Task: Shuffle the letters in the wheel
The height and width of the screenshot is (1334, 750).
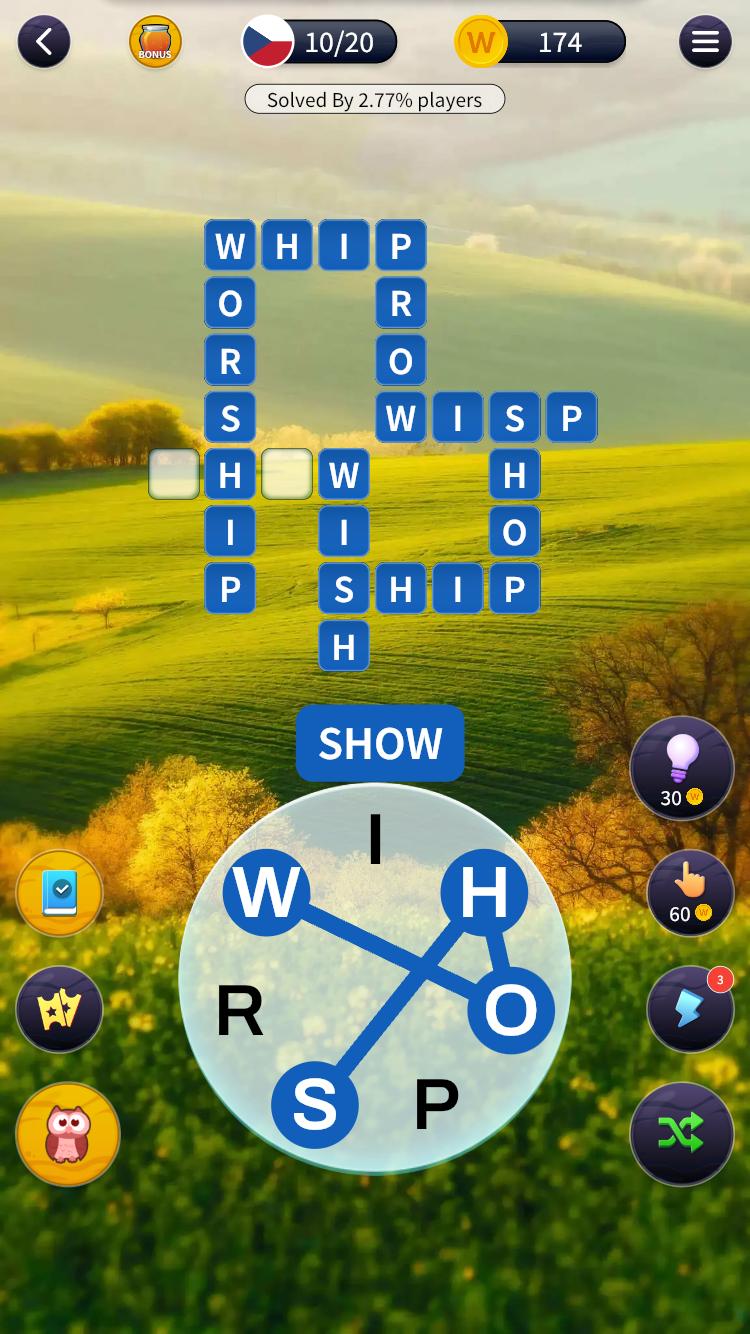Action: point(682,1133)
